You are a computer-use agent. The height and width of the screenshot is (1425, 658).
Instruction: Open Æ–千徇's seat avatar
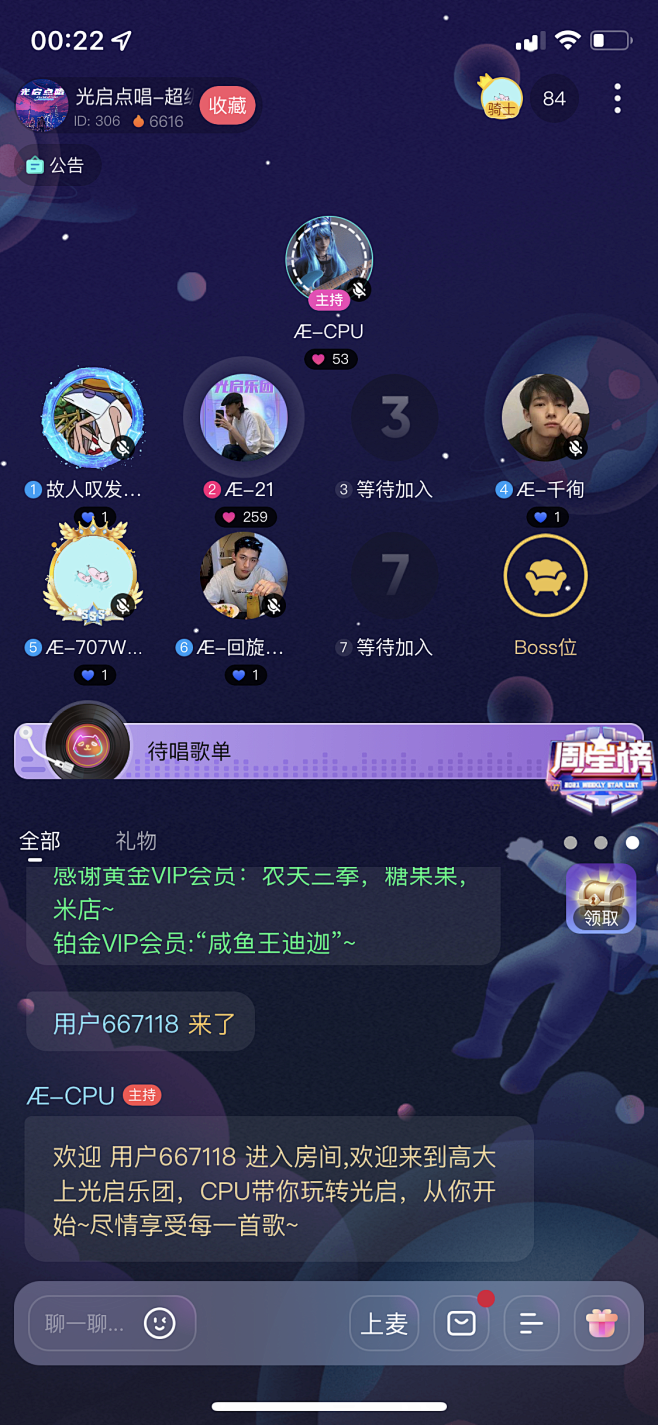(545, 417)
